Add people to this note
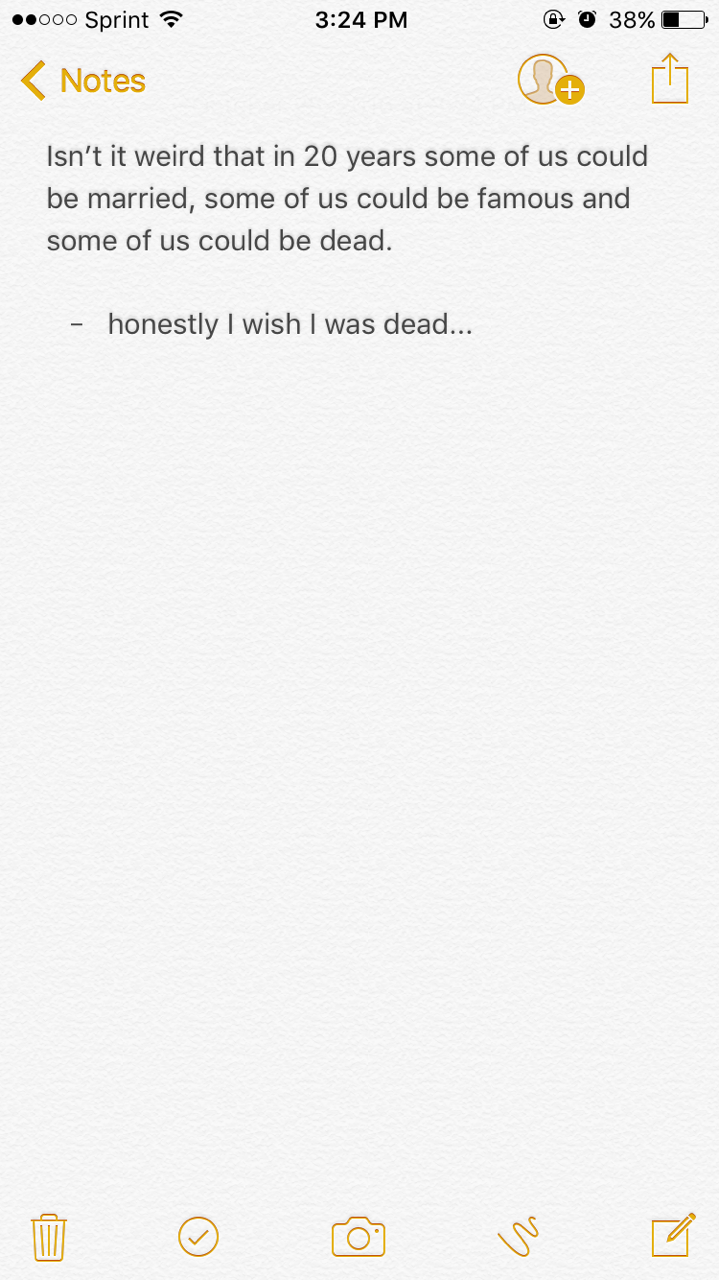Viewport: 719px width, 1280px height. [x=550, y=80]
